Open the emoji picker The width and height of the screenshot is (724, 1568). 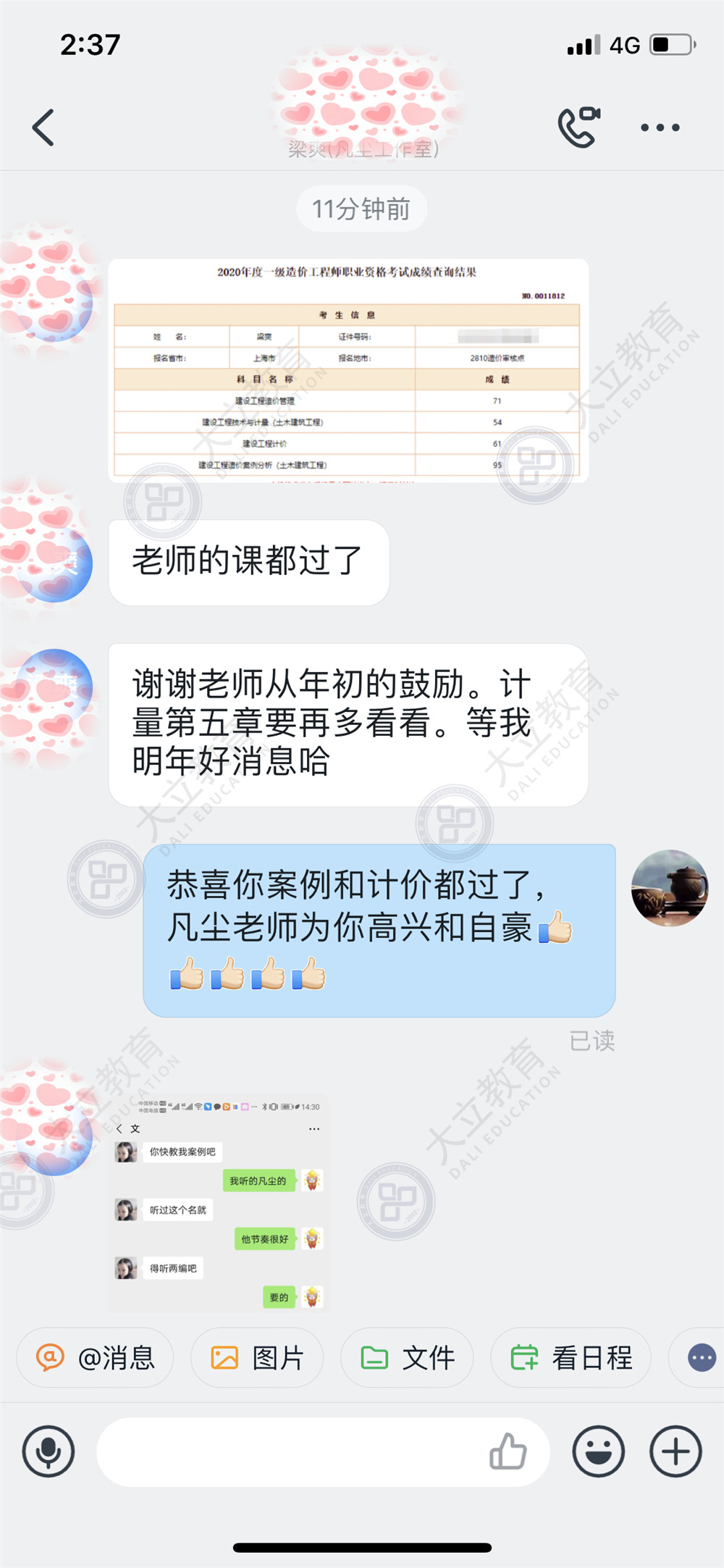(x=598, y=1451)
